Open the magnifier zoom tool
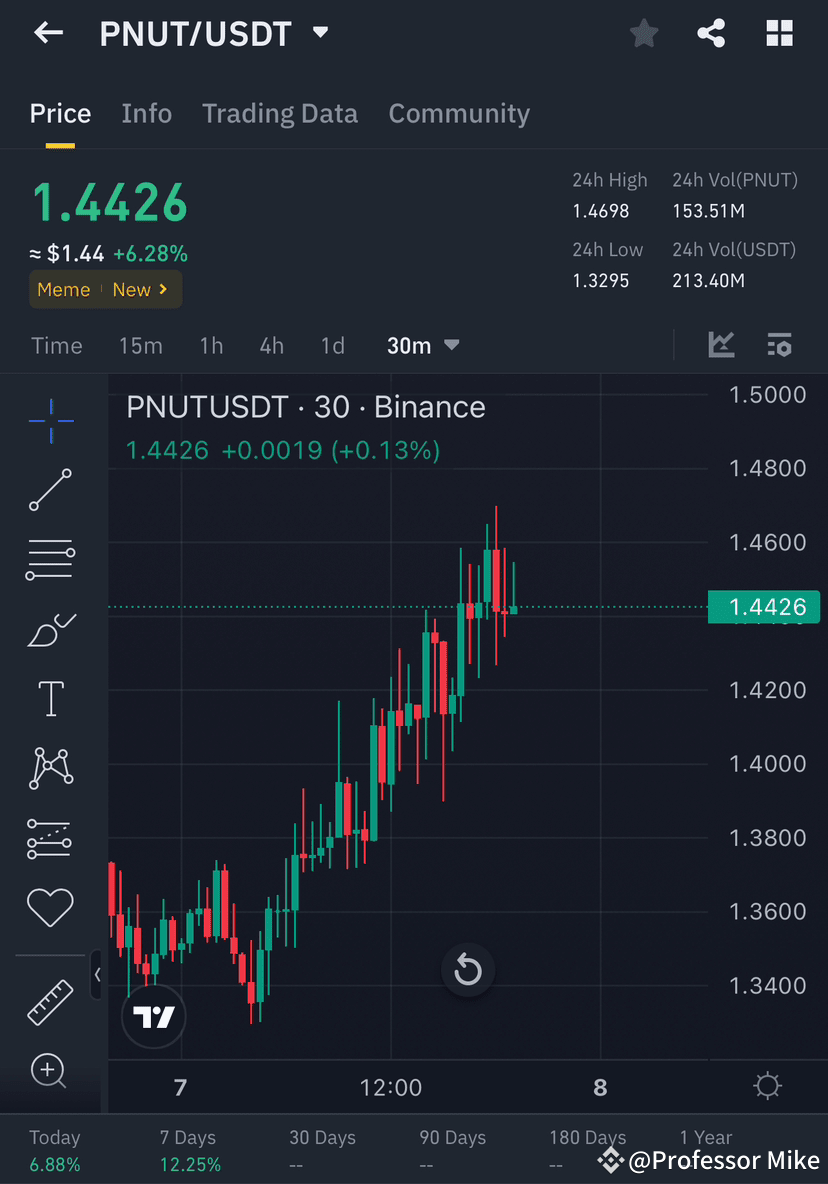This screenshot has width=828, height=1184. (x=50, y=1071)
